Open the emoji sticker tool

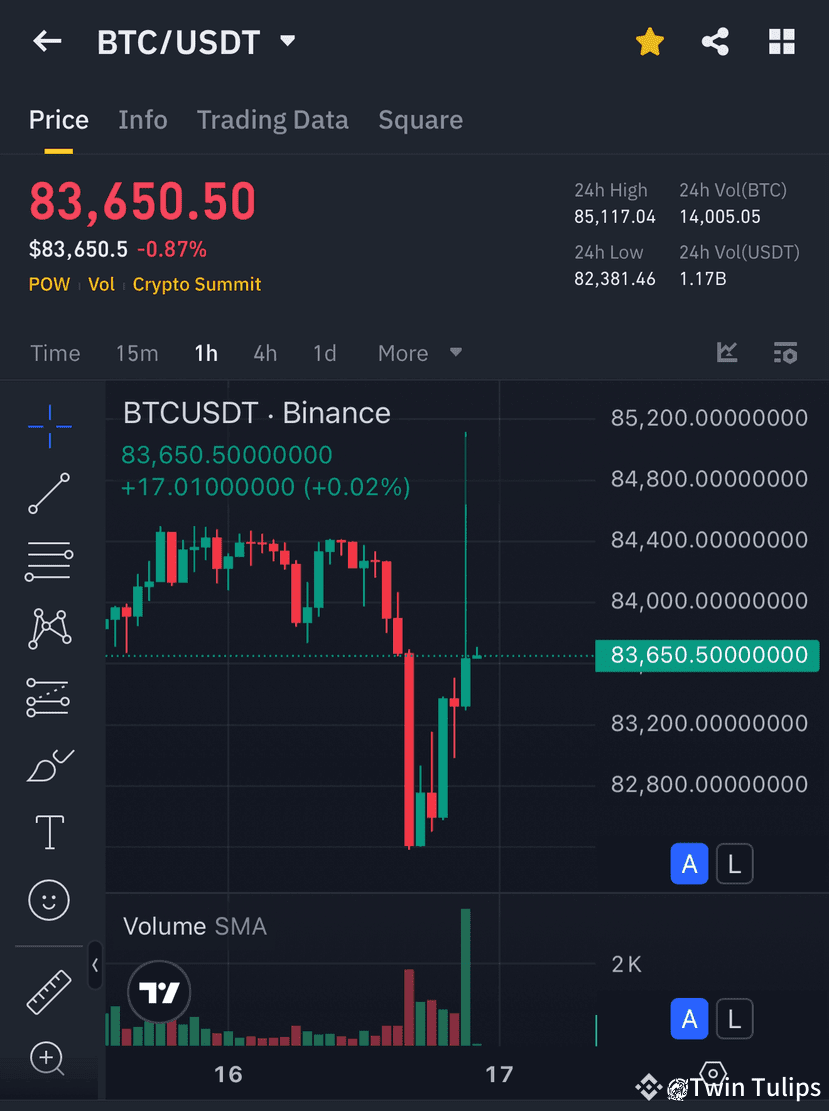[x=48, y=899]
